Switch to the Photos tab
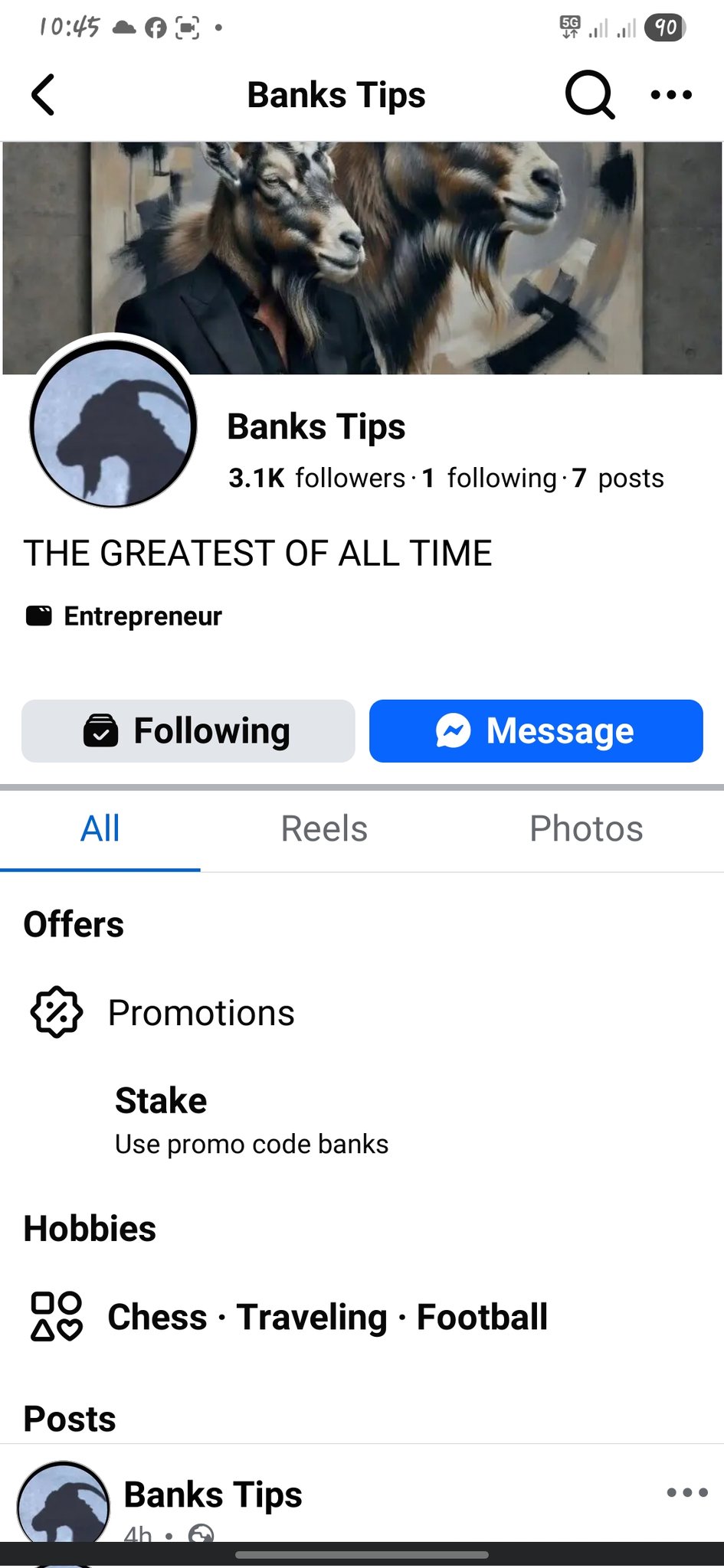 click(x=586, y=828)
